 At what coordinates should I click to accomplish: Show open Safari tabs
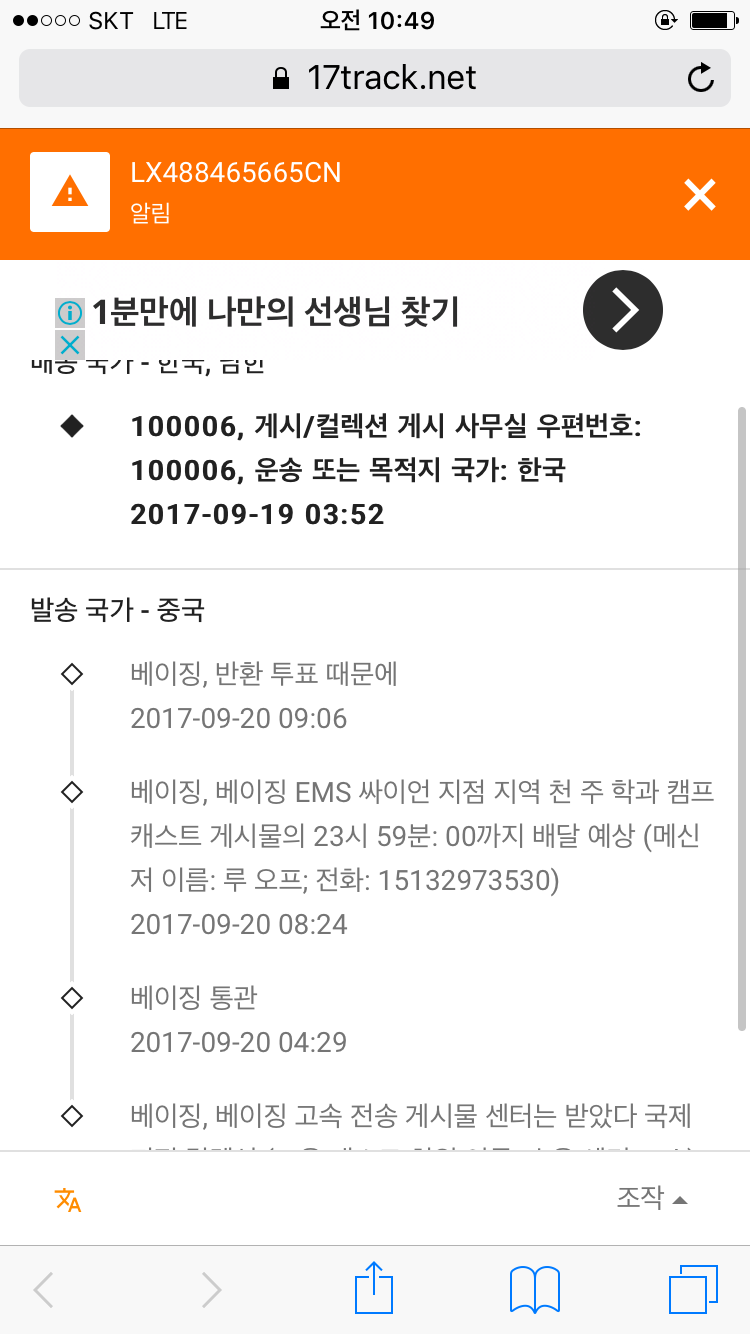693,1288
